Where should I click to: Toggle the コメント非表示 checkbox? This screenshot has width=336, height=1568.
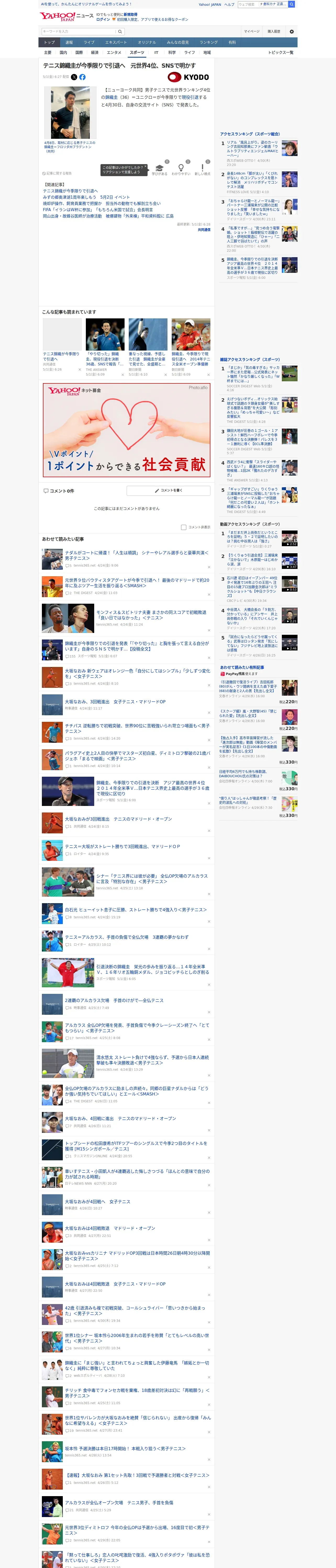click(x=183, y=528)
